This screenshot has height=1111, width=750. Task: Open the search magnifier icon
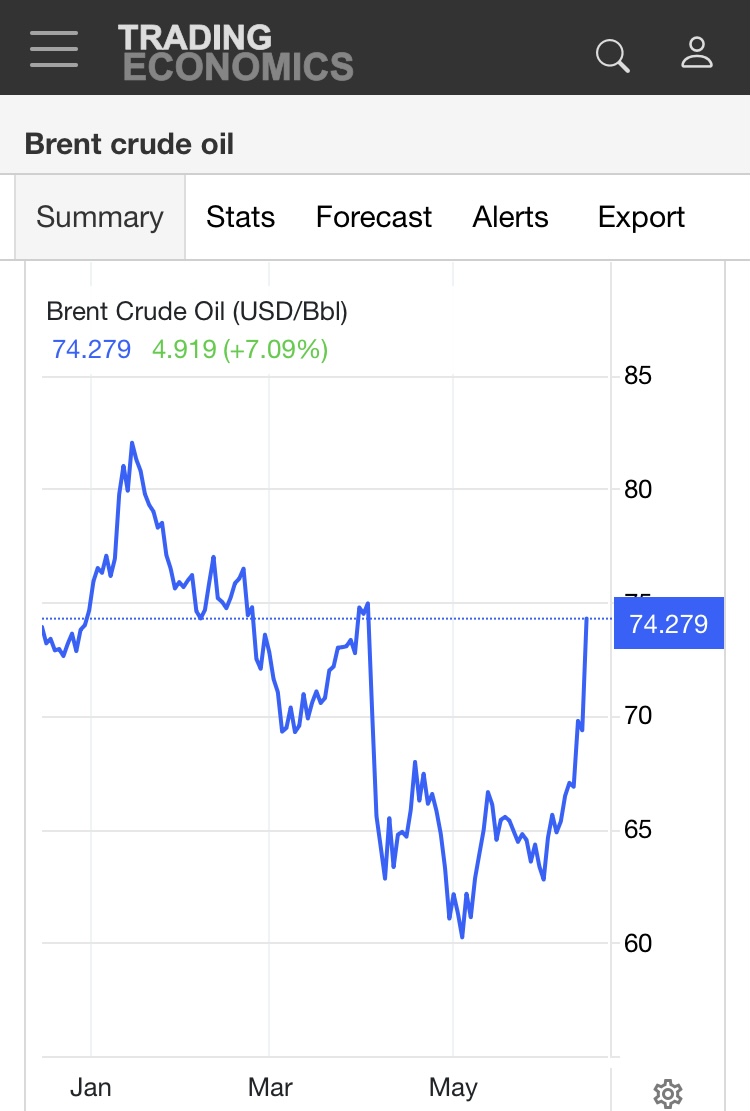click(612, 54)
